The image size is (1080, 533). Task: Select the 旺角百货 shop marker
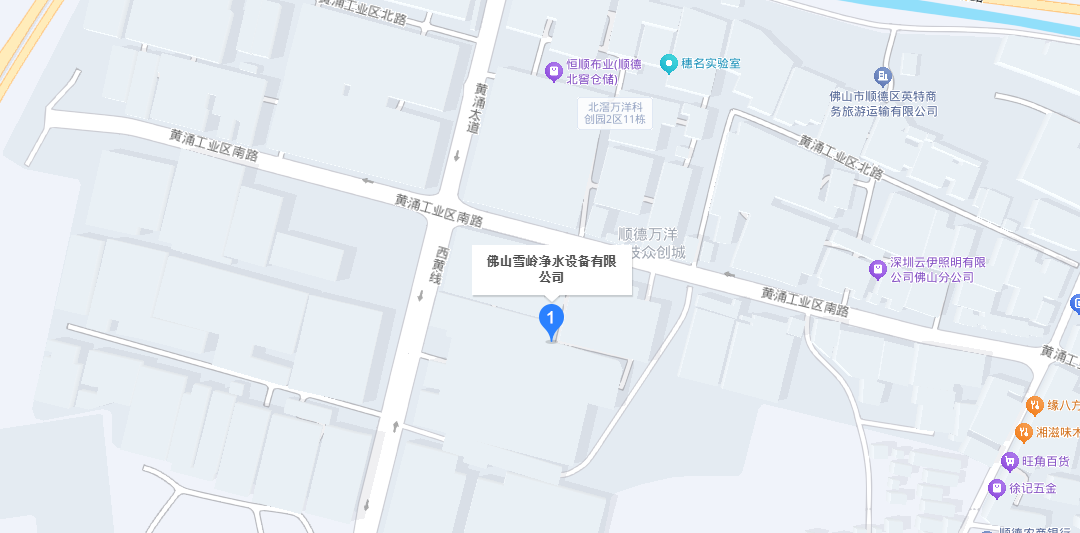[x=1010, y=461]
